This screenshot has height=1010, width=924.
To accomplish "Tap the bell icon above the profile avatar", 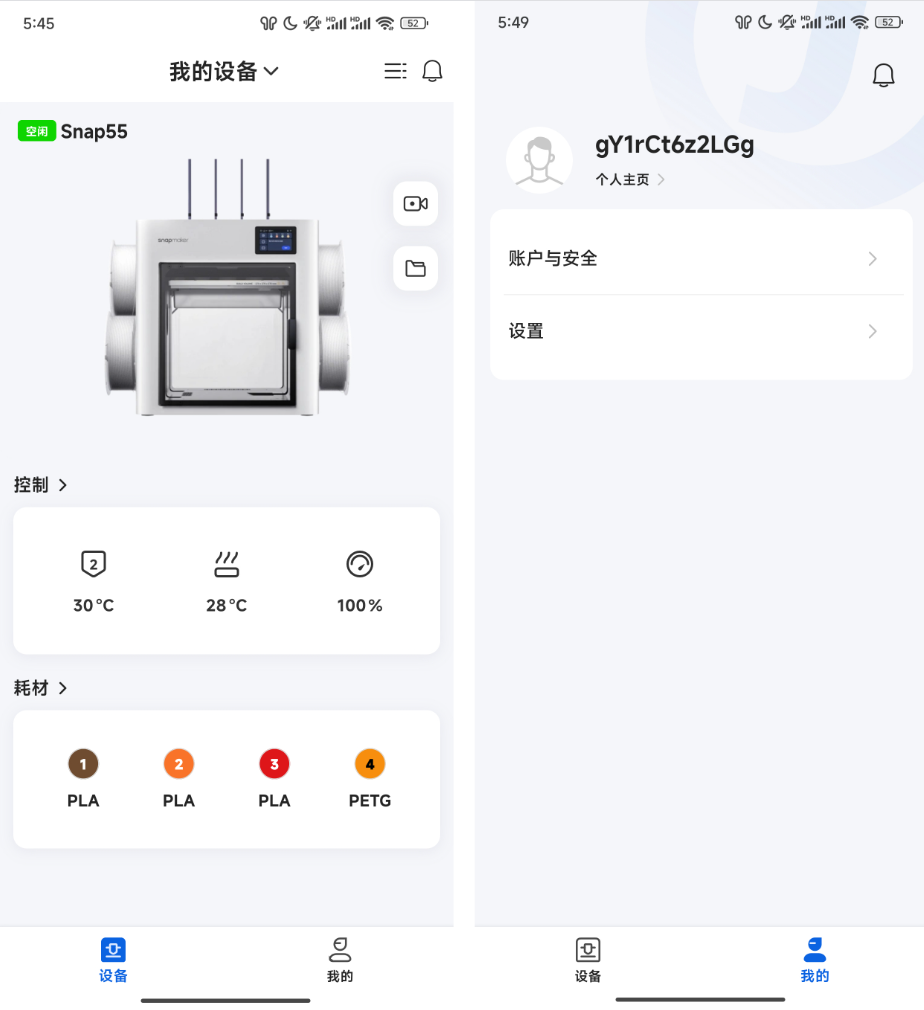I will click(883, 75).
